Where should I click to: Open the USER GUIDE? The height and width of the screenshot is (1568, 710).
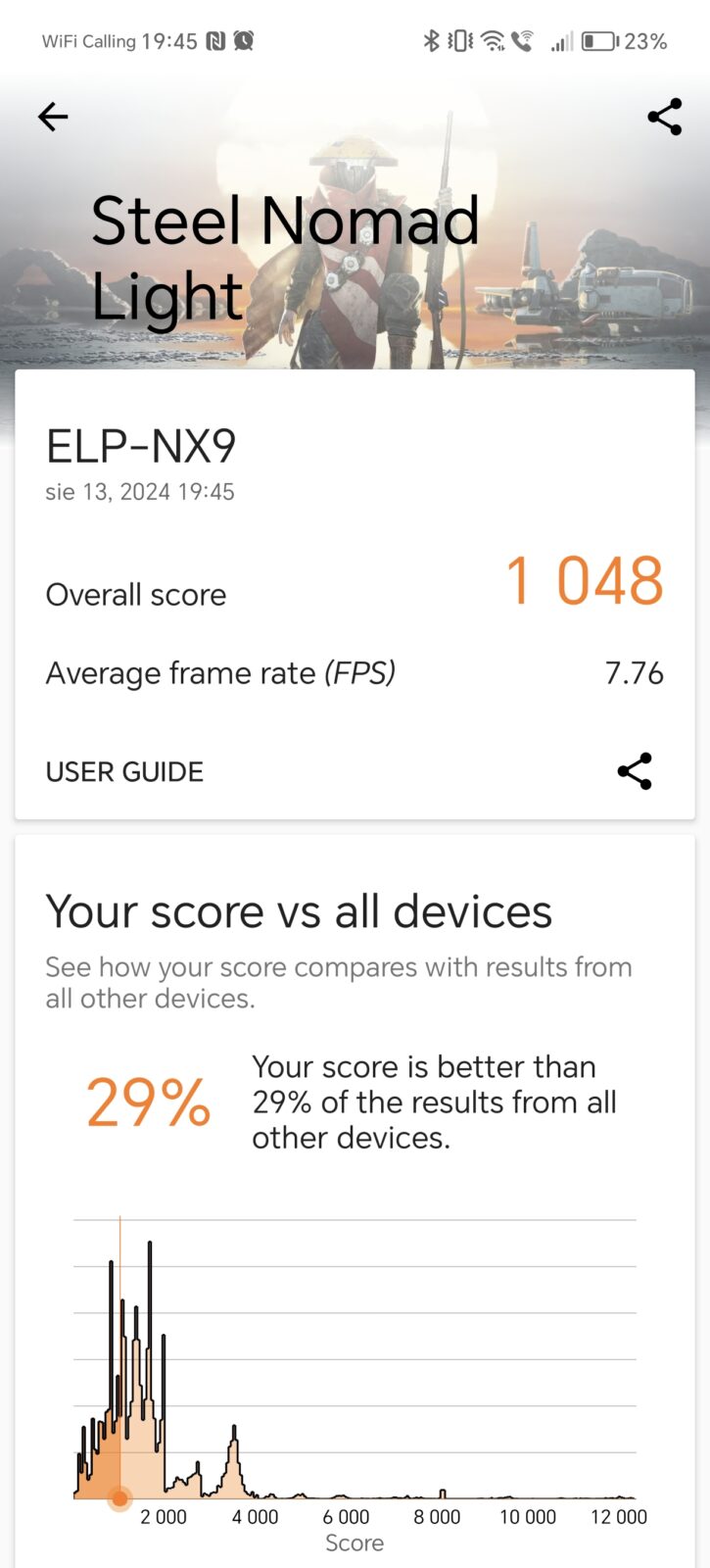pyautogui.click(x=124, y=772)
